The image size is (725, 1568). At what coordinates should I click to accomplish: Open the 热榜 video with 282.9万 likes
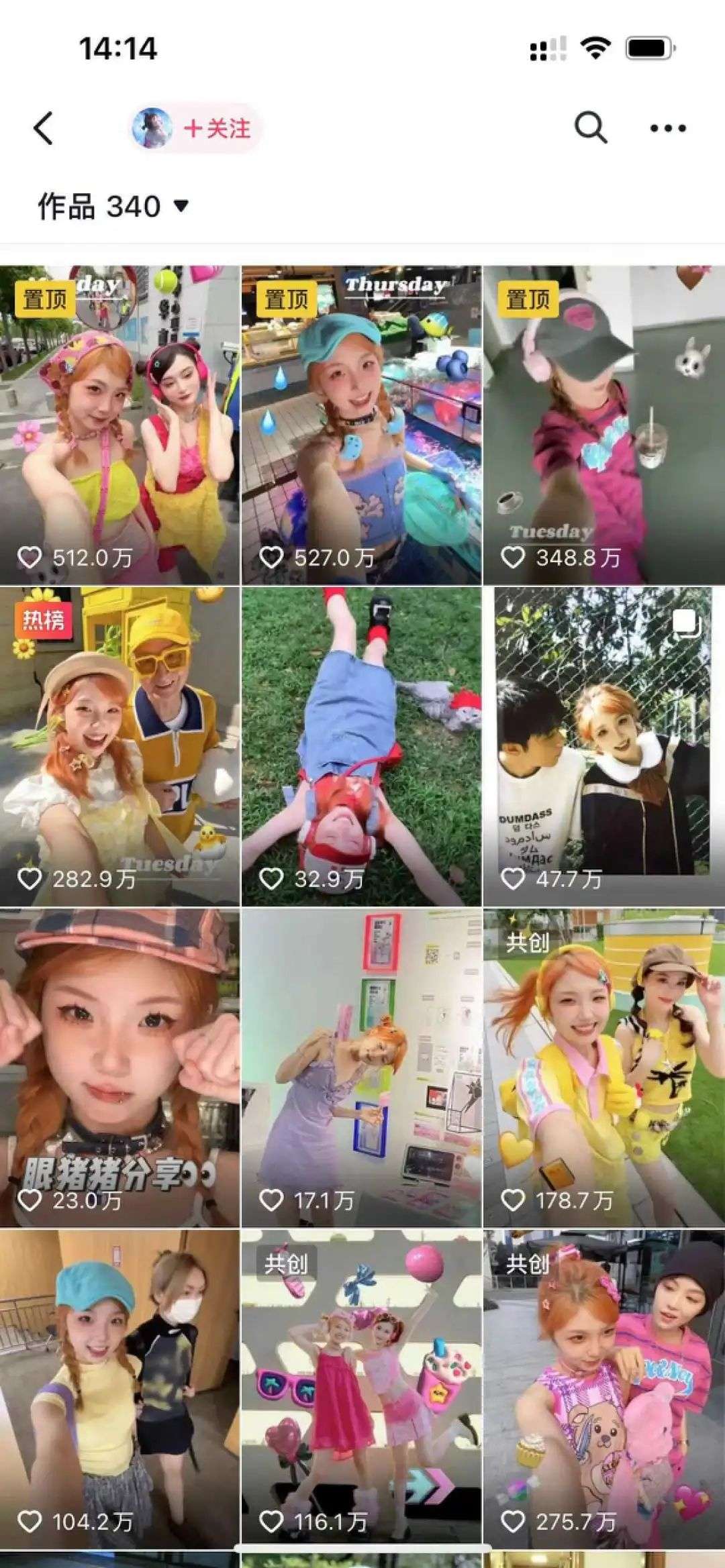(119, 746)
